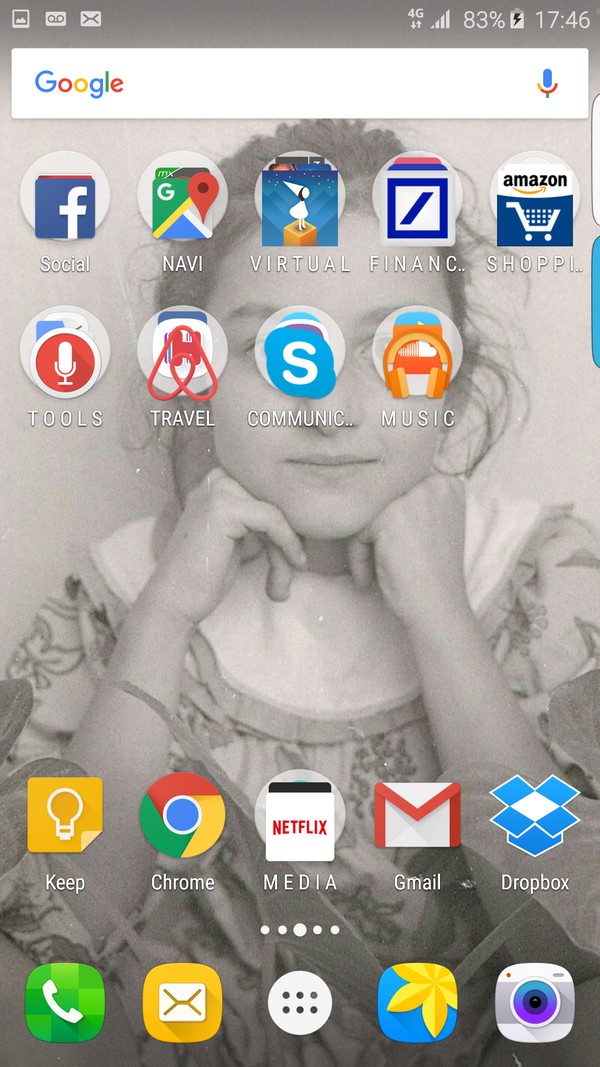Open the NAVI folder
This screenshot has height=1067, width=600.
click(183, 205)
